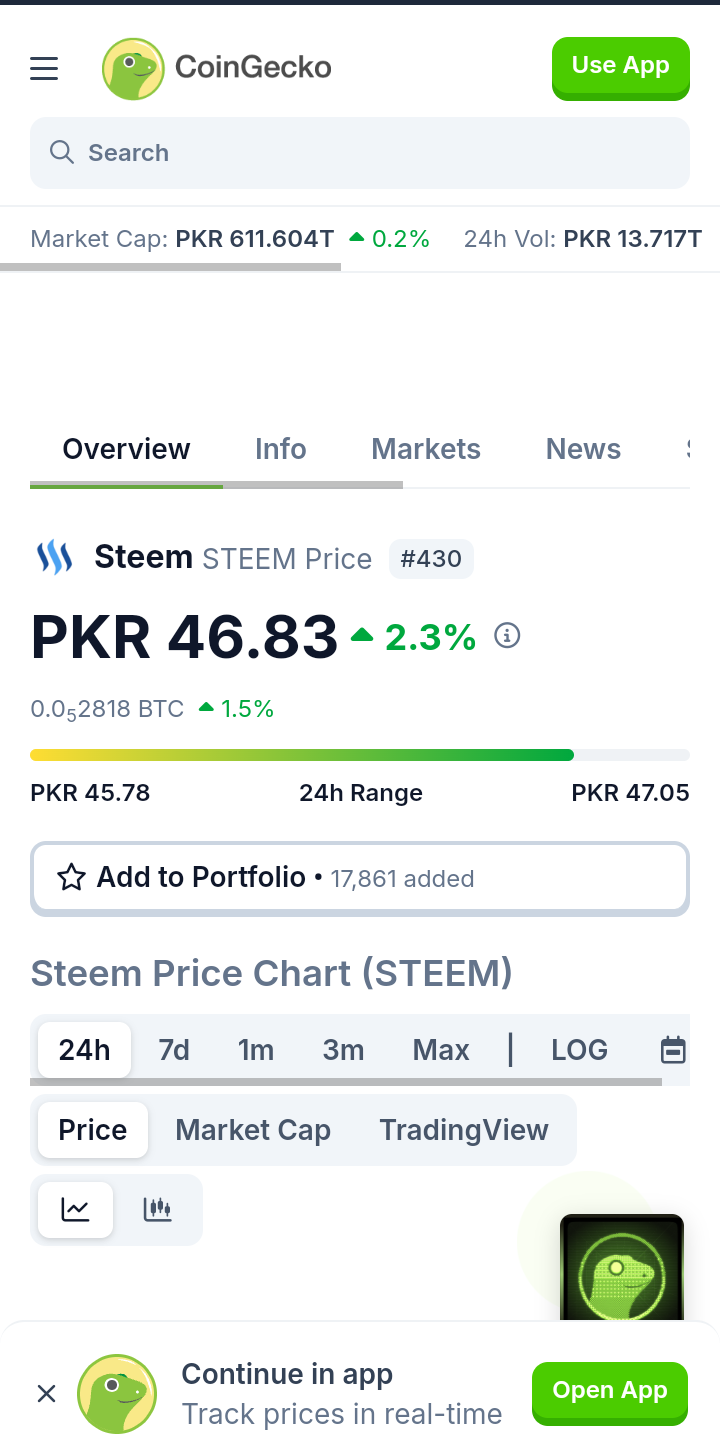Go to CoinGecko home via logo
Viewport: 720px width, 1454px height.
click(217, 68)
